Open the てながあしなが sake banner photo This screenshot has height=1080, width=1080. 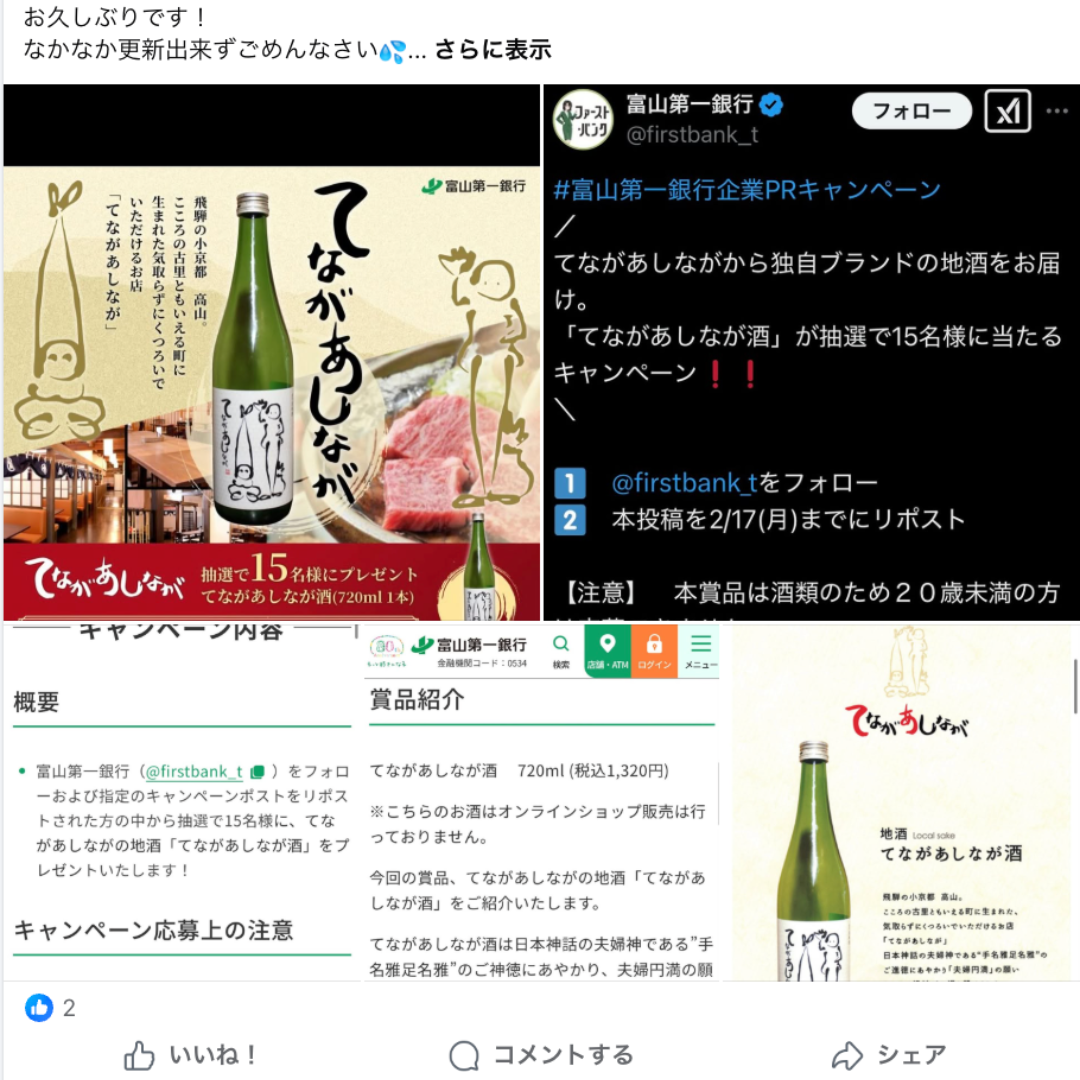(x=271, y=352)
